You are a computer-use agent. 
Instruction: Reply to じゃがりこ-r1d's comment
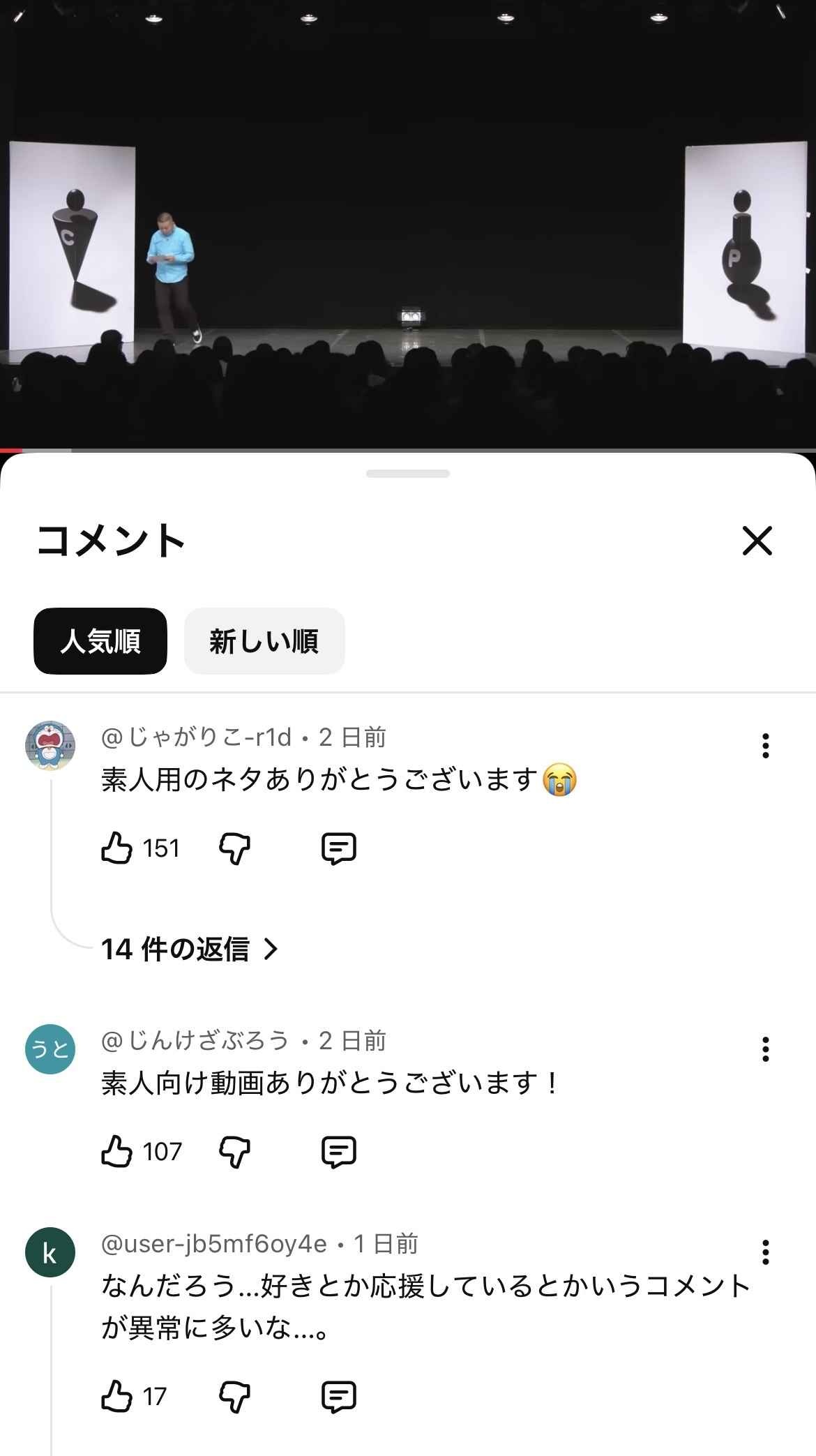coord(339,848)
